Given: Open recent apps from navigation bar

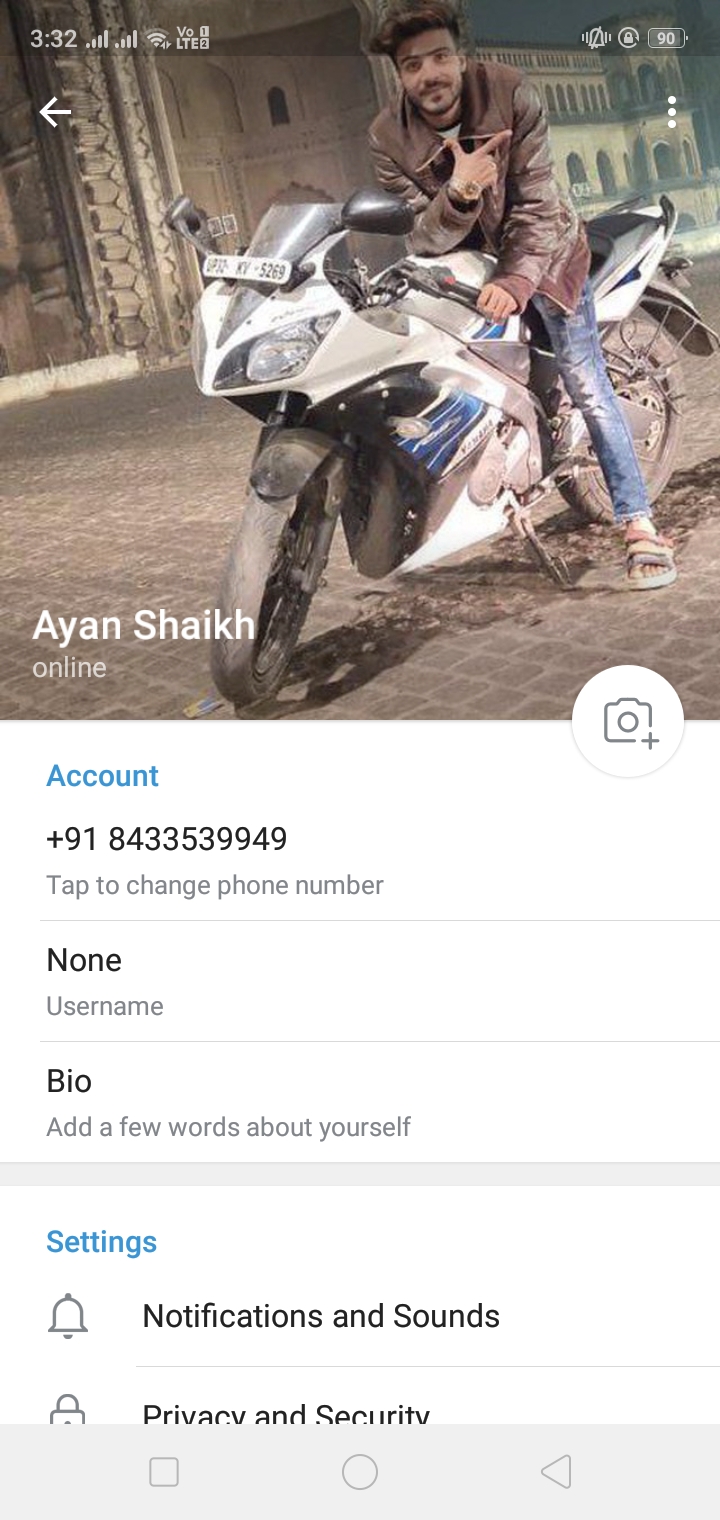Looking at the screenshot, I should [164, 1472].
